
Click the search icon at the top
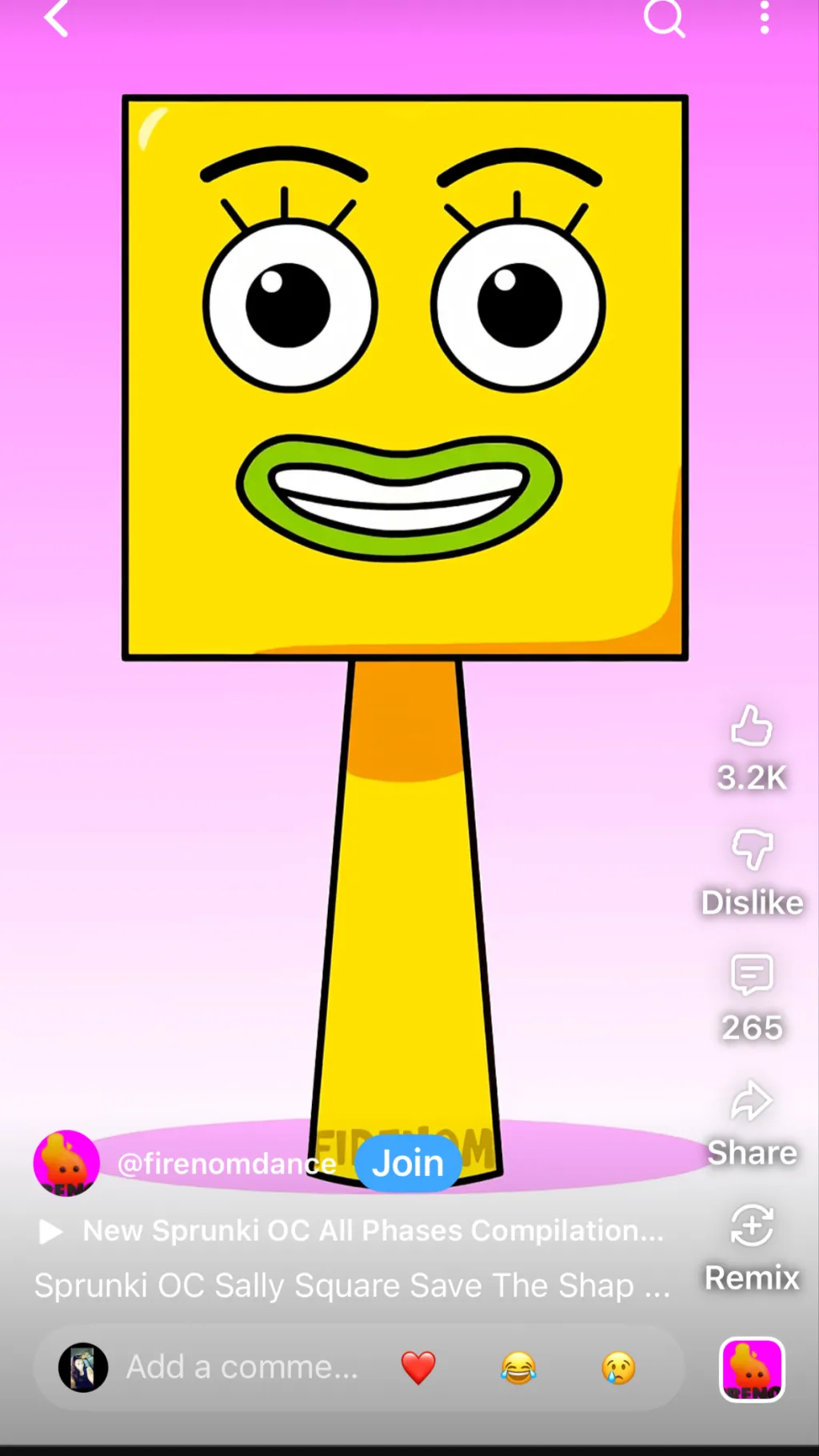[665, 20]
